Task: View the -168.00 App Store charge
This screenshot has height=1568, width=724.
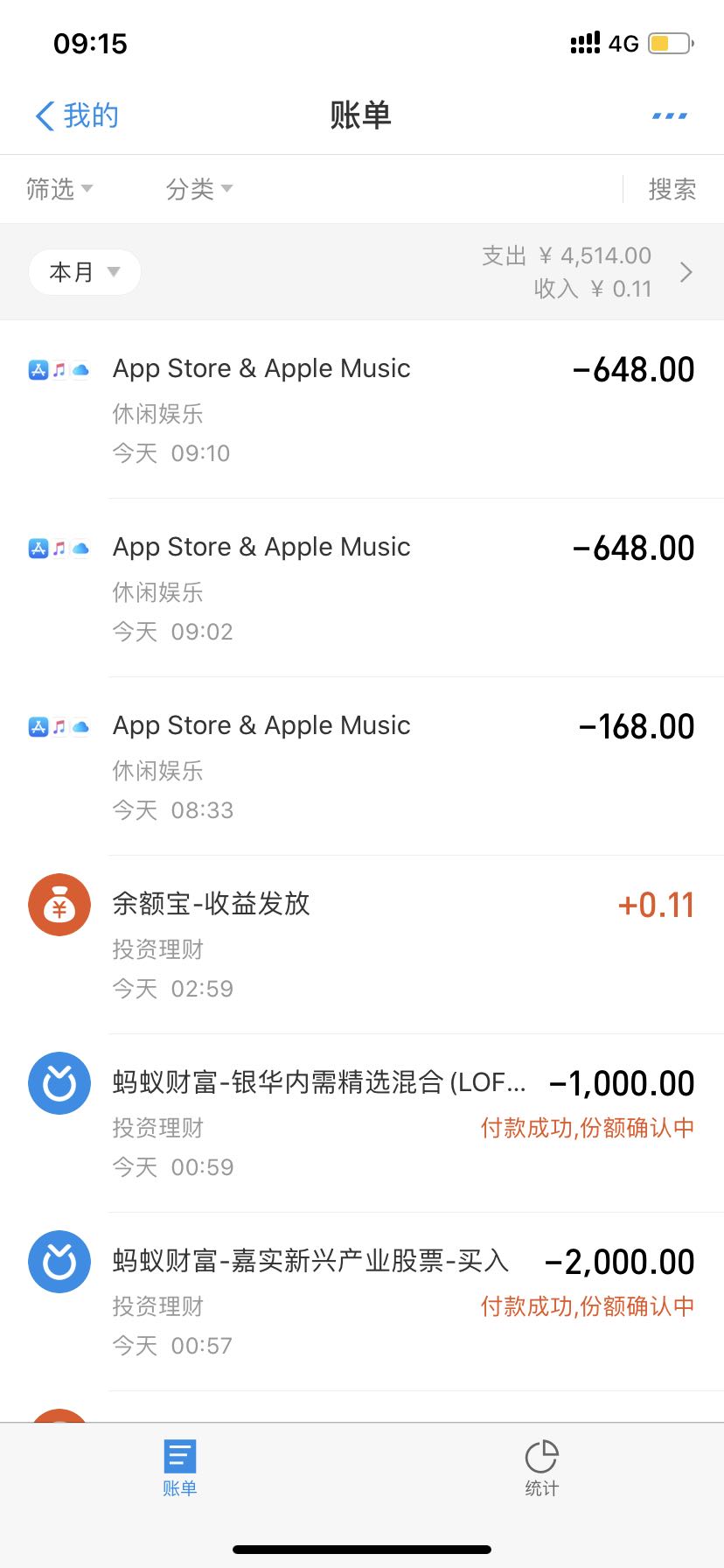Action: click(x=362, y=766)
